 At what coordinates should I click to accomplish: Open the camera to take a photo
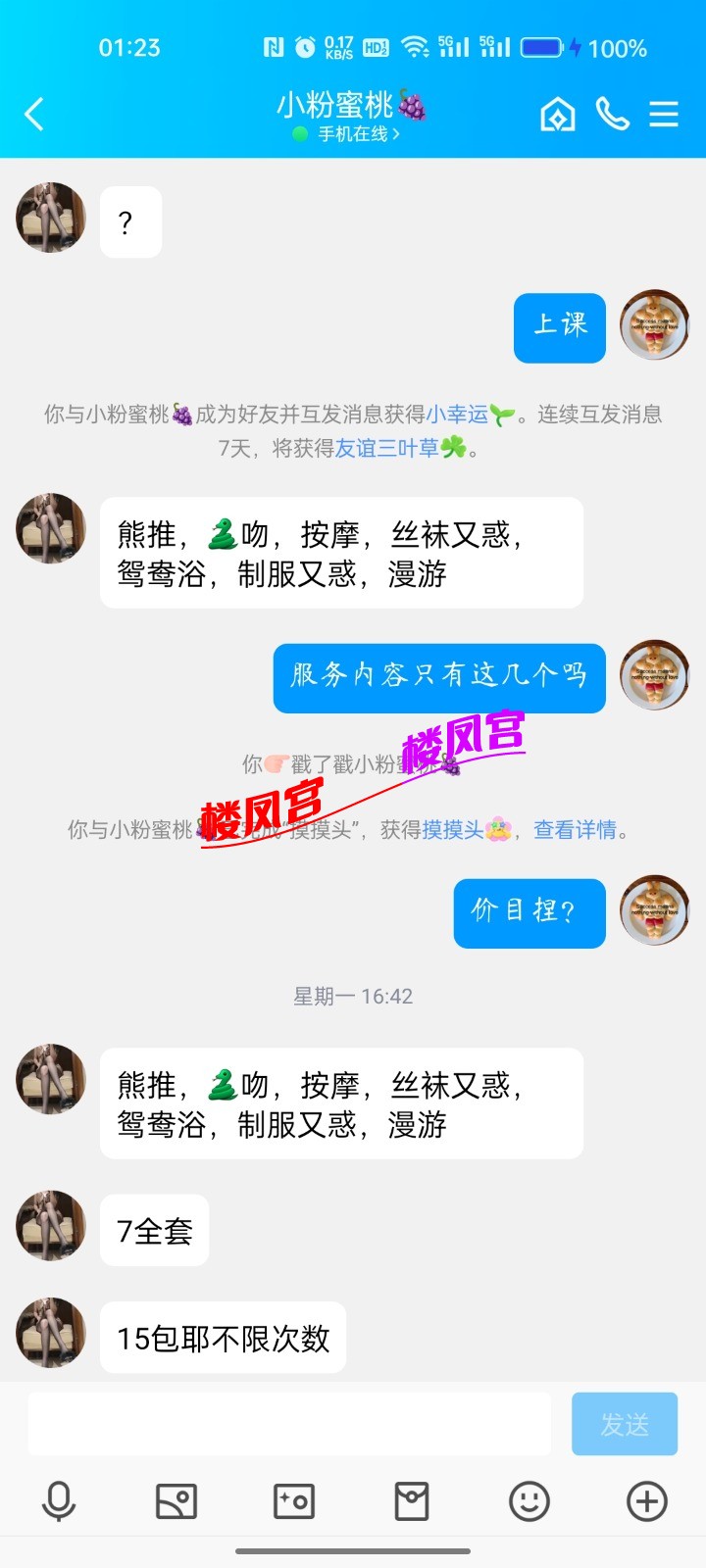[x=294, y=1501]
